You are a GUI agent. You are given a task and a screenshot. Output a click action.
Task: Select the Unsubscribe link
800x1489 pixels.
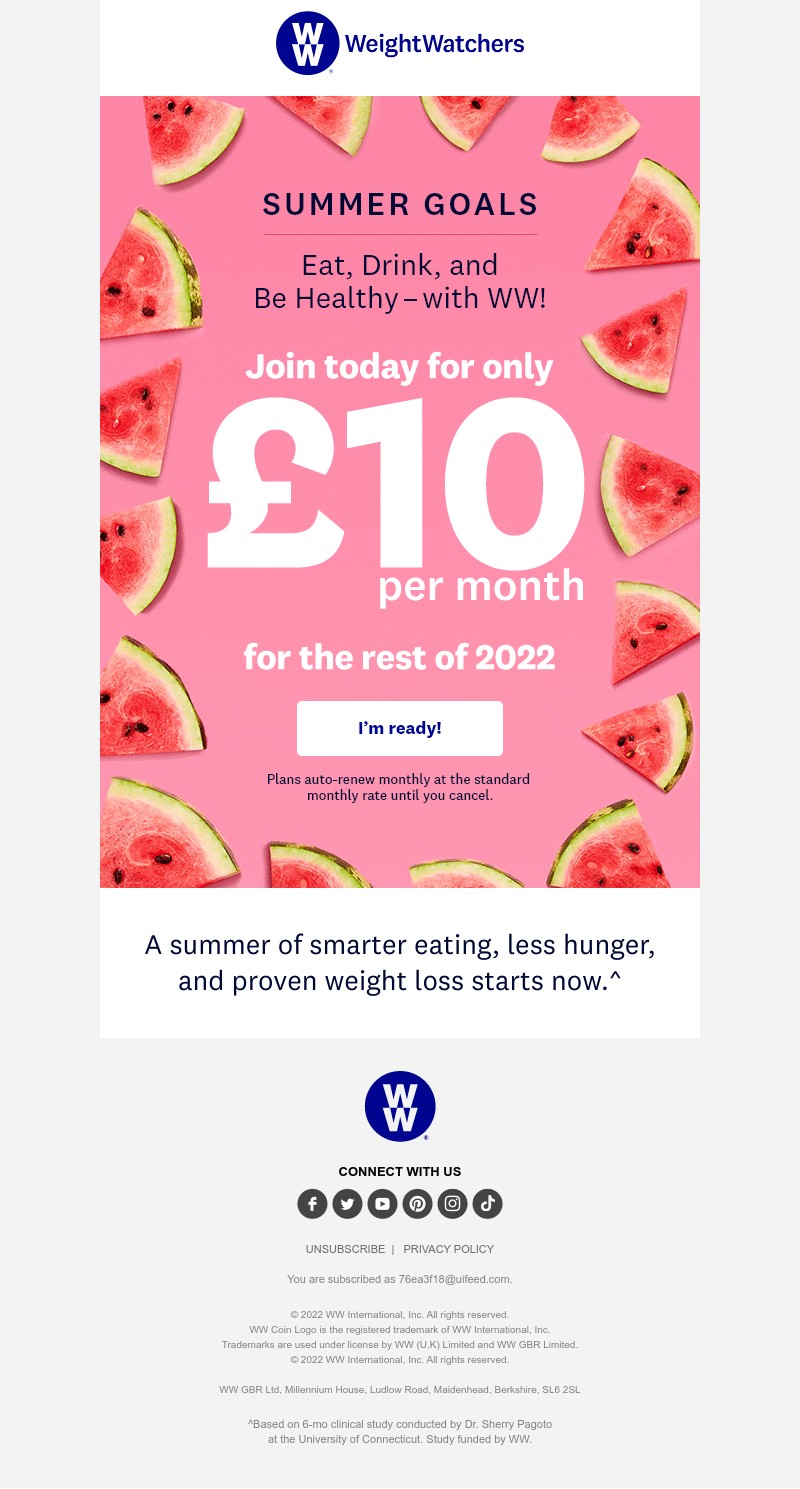[x=345, y=1249]
